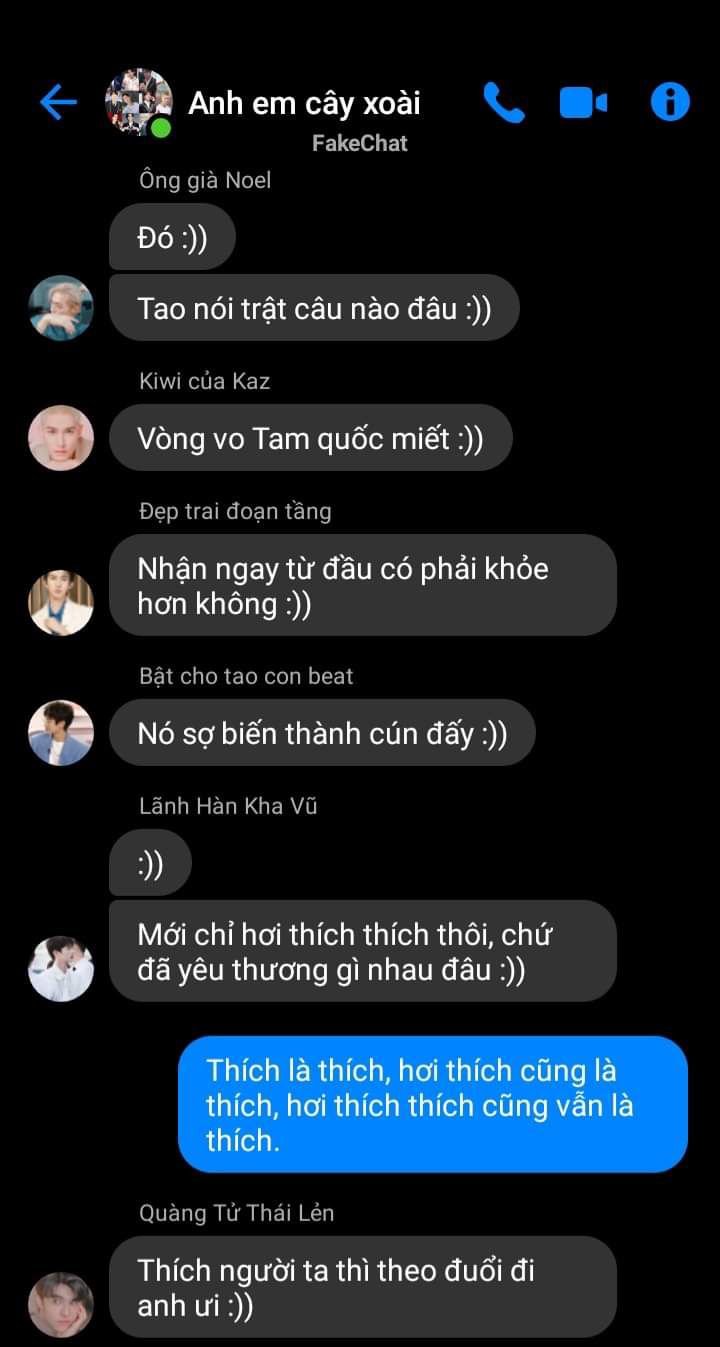This screenshot has width=720, height=1347.
Task: Tap the avatar of Lãnh Hàn Kha Vũ
Action: click(x=61, y=969)
